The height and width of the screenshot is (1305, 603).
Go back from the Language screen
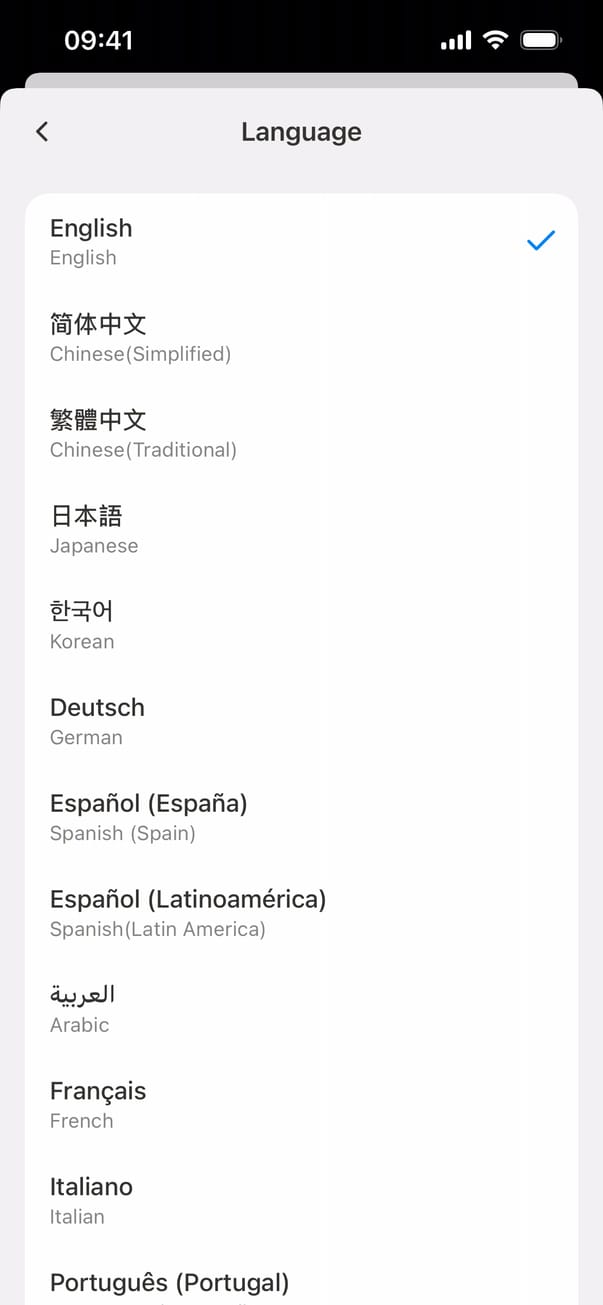42,132
